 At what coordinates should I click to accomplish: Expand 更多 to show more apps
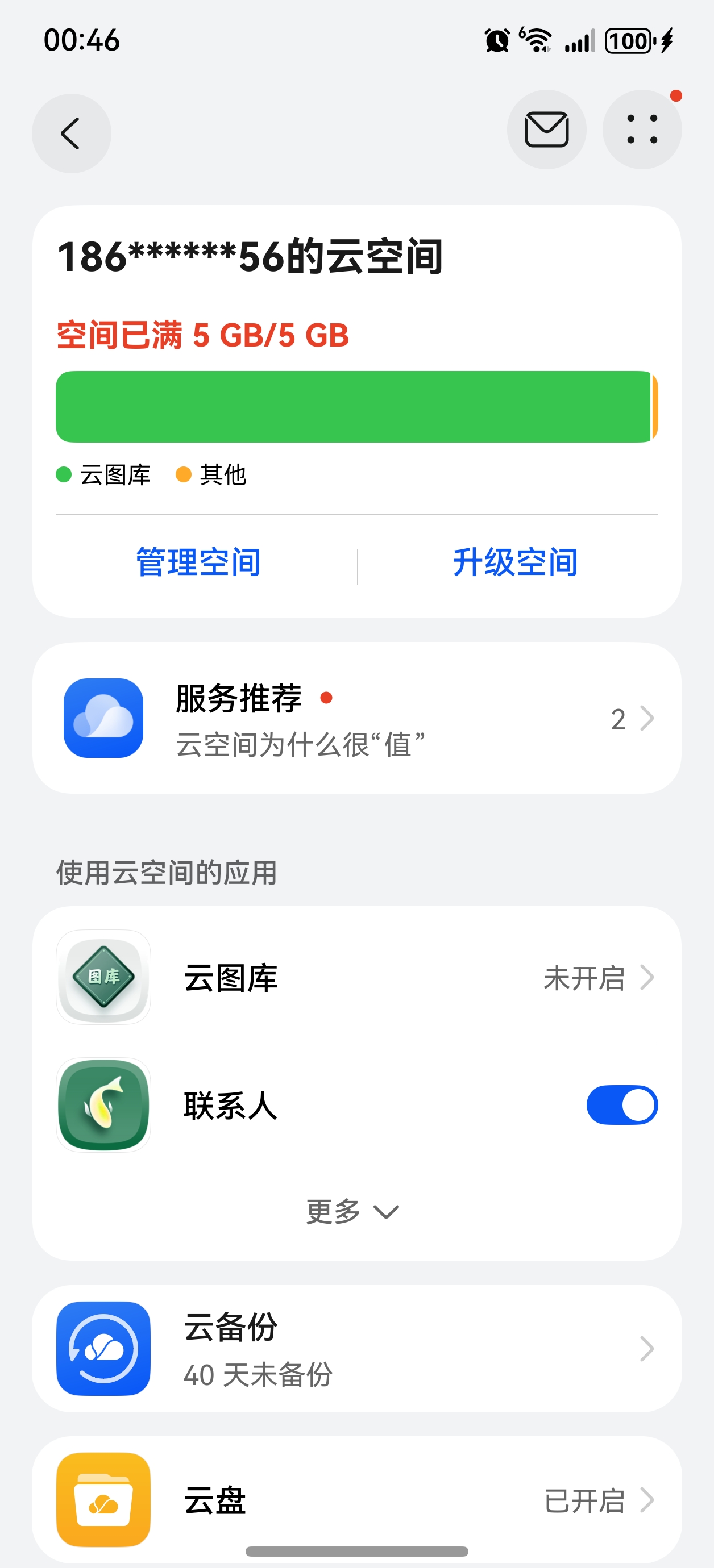click(352, 1211)
